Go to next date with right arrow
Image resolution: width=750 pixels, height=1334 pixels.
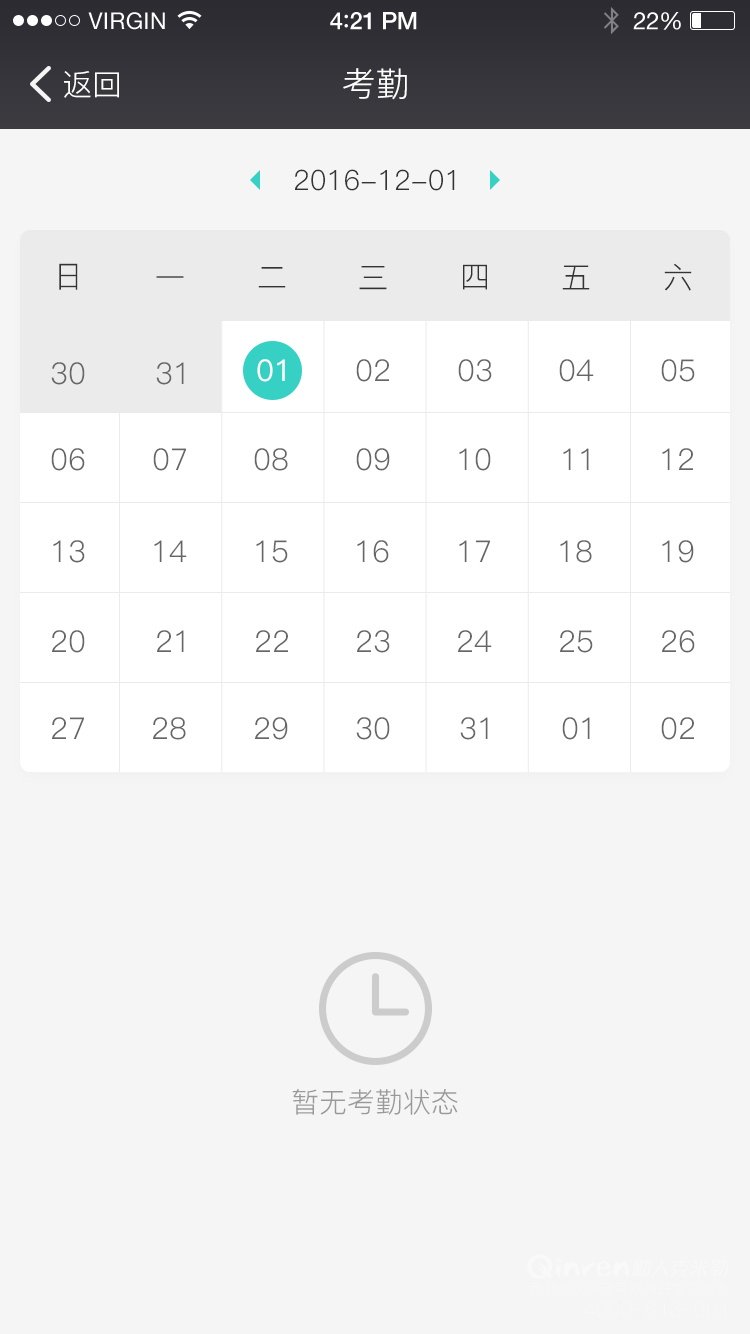tap(494, 180)
